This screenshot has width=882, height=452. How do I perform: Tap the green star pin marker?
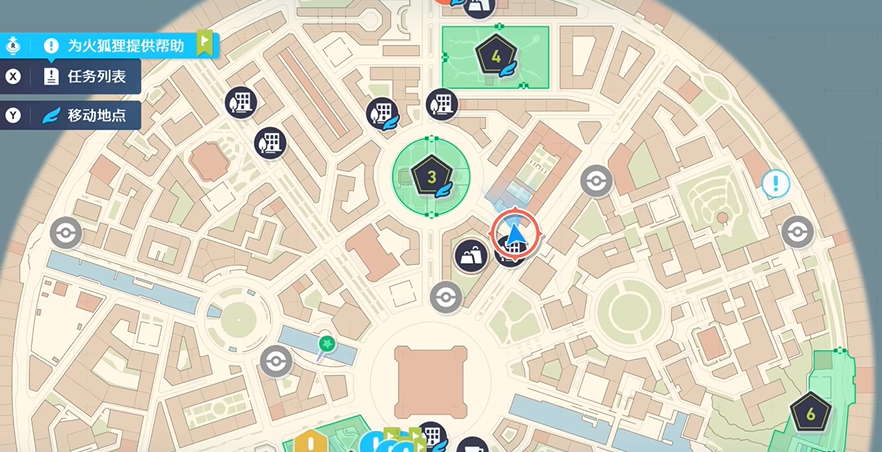click(x=326, y=344)
